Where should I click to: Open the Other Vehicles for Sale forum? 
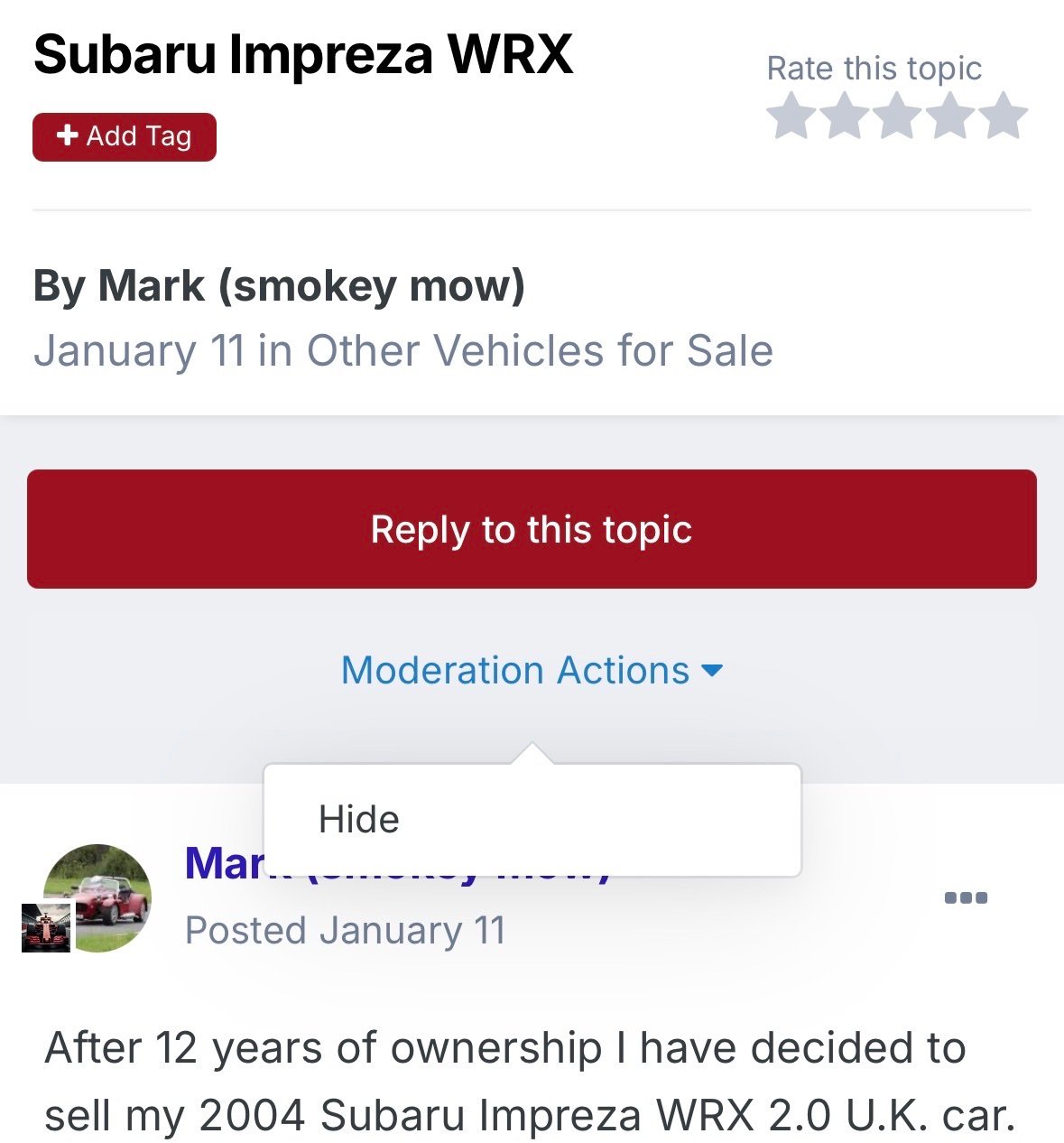pyautogui.click(x=540, y=351)
